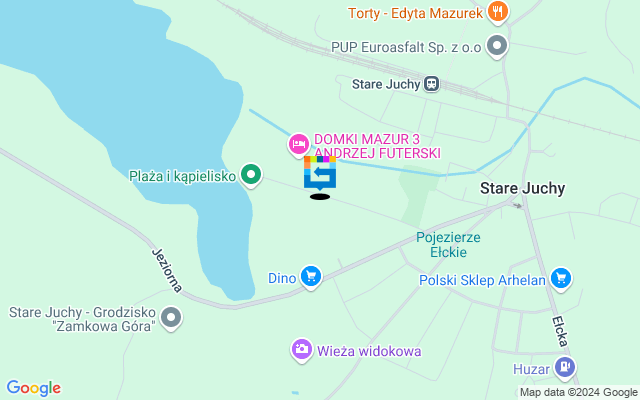Open the Zamkowa Góra Grodzisko marker
This screenshot has height=400, width=640.
pos(172,319)
